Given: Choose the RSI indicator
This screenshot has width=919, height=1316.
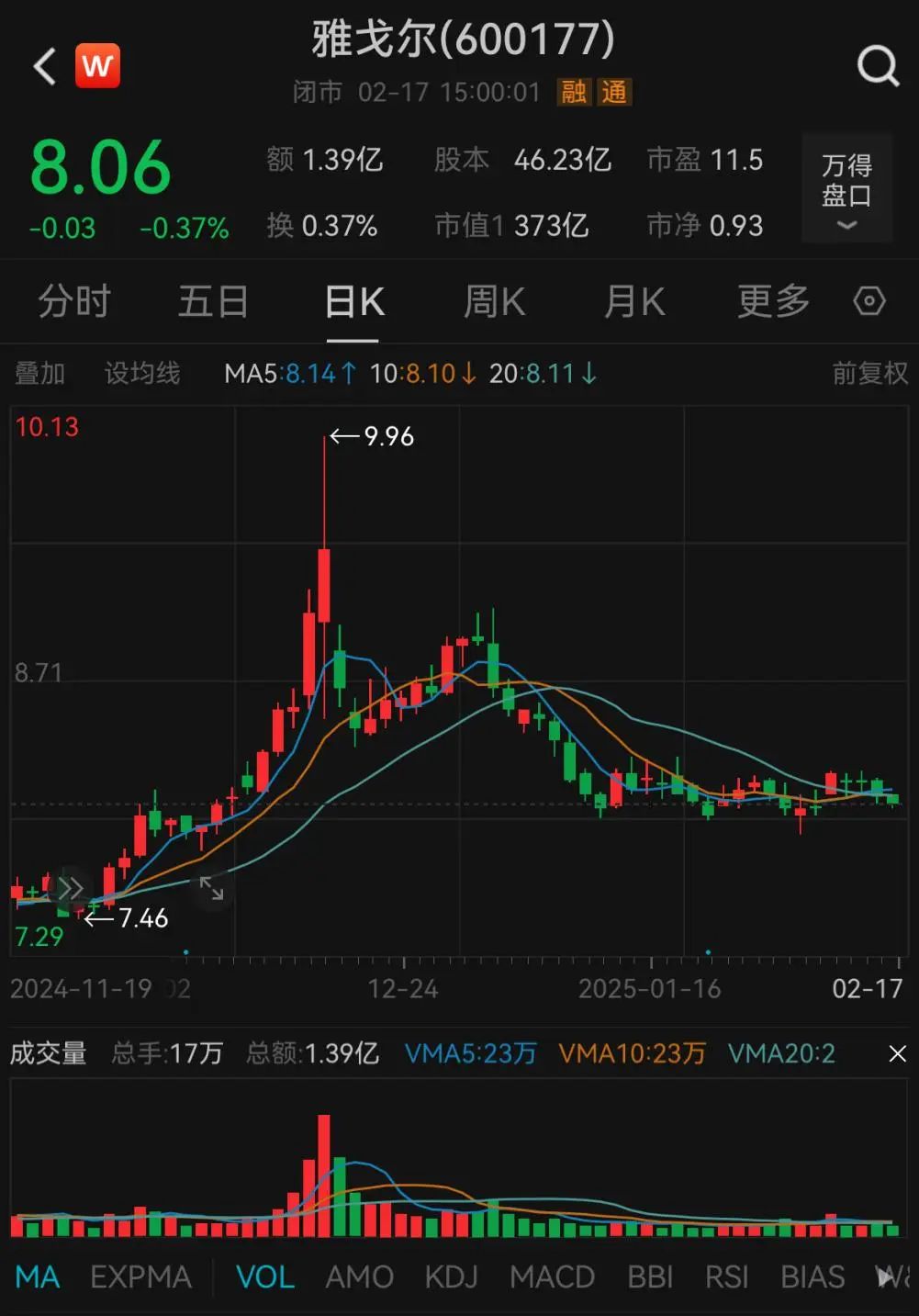Looking at the screenshot, I should 726,1277.
